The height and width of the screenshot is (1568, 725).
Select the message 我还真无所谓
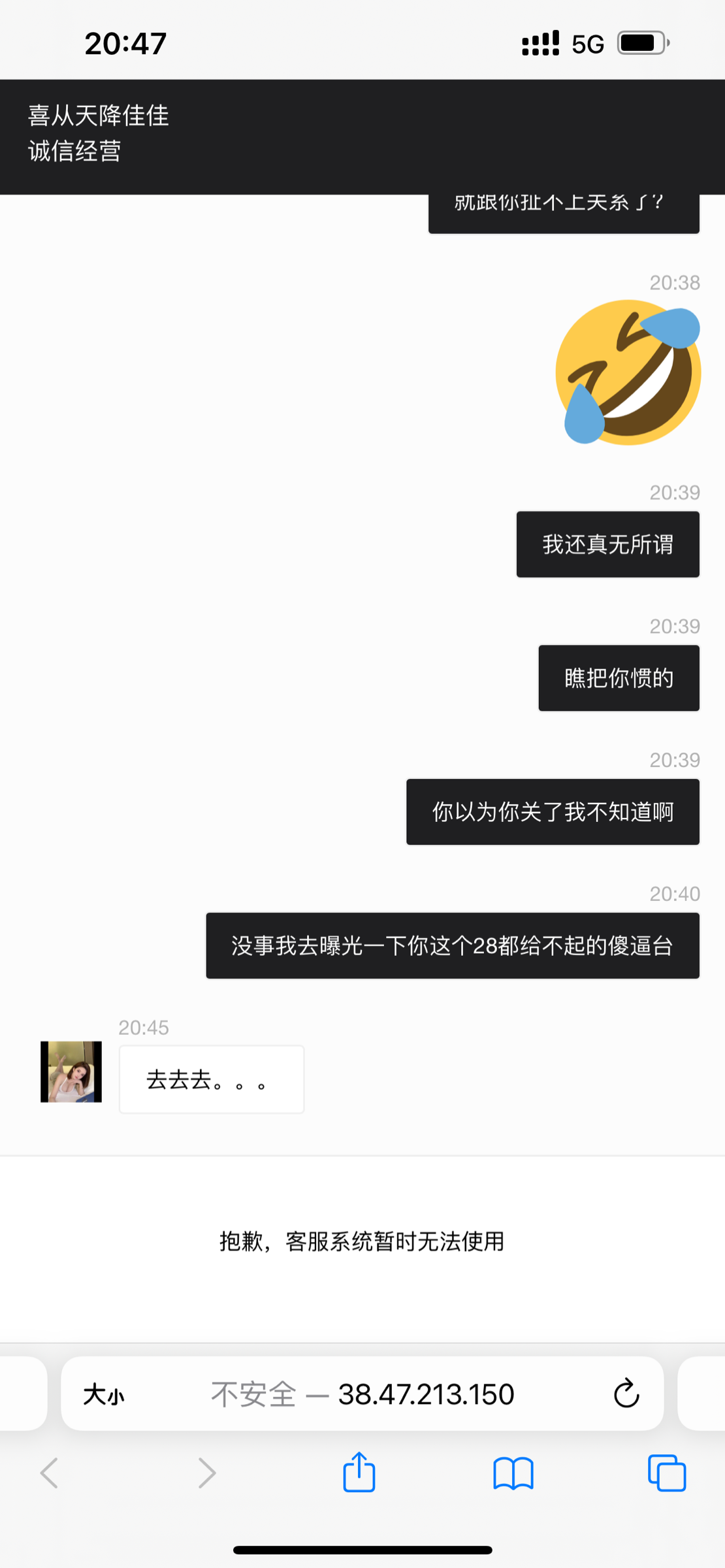tap(607, 544)
